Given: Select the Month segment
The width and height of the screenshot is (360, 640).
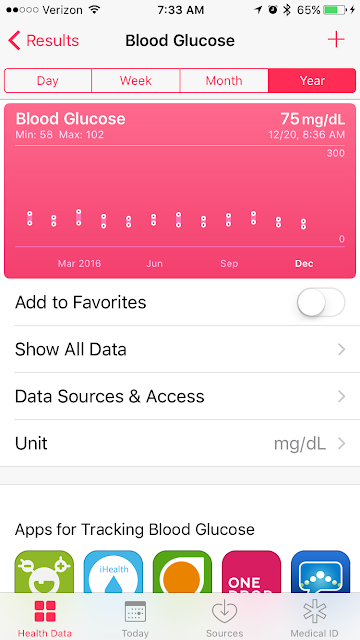Looking at the screenshot, I should coord(224,81).
